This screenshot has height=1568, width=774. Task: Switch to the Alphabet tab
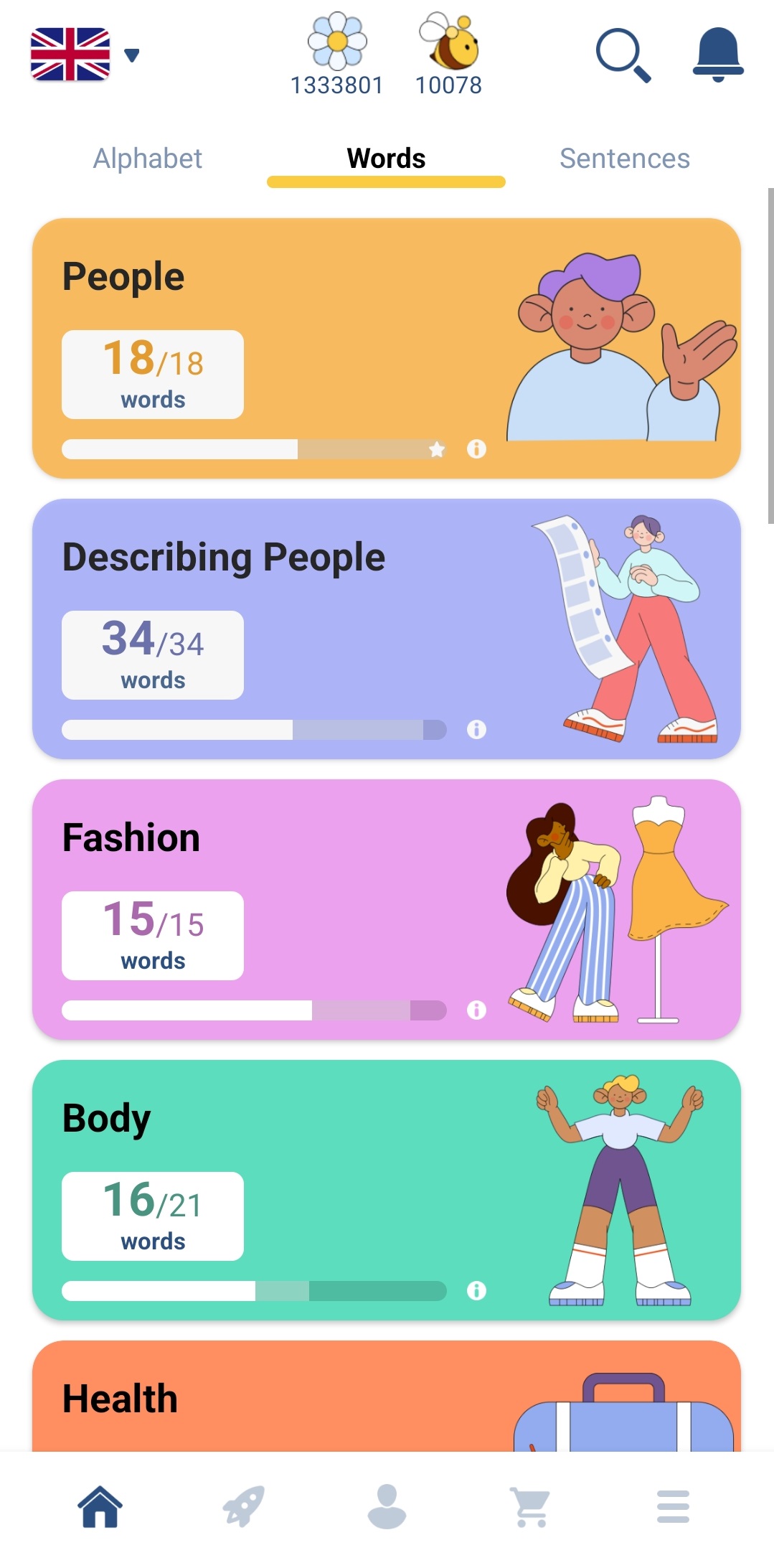click(148, 159)
